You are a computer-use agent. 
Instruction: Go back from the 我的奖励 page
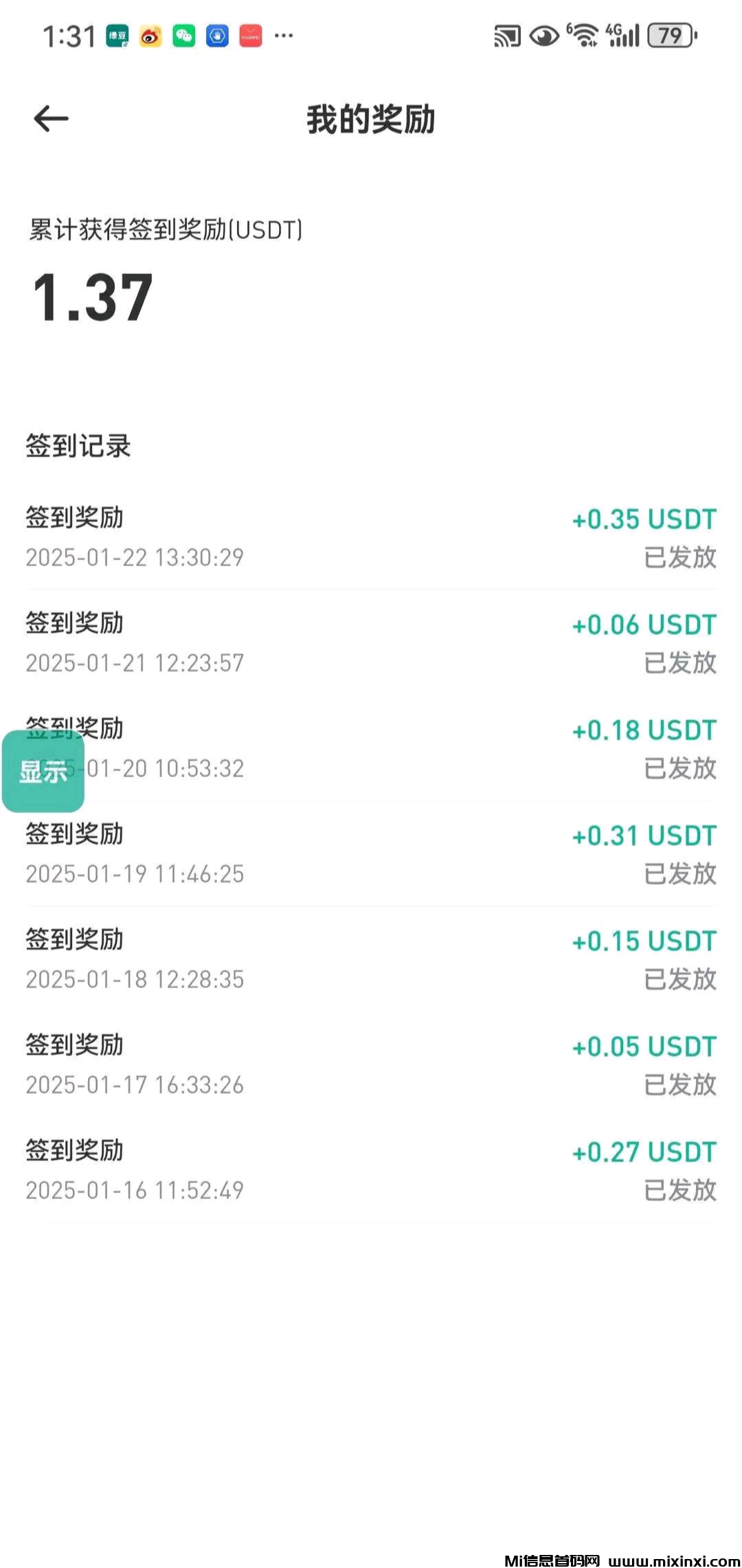[52, 119]
